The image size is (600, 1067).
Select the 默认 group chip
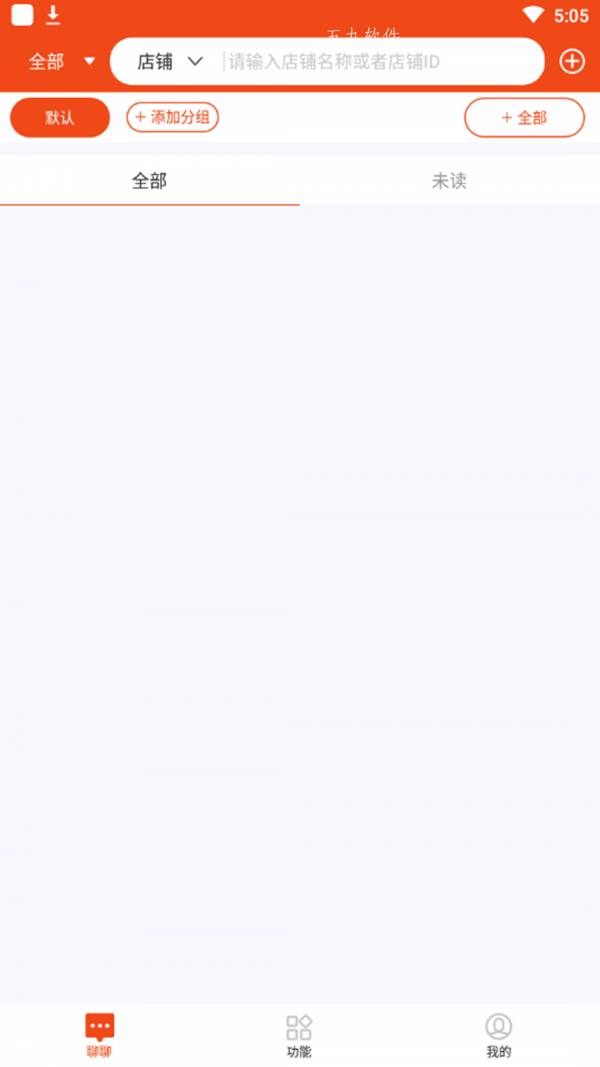tap(60, 118)
